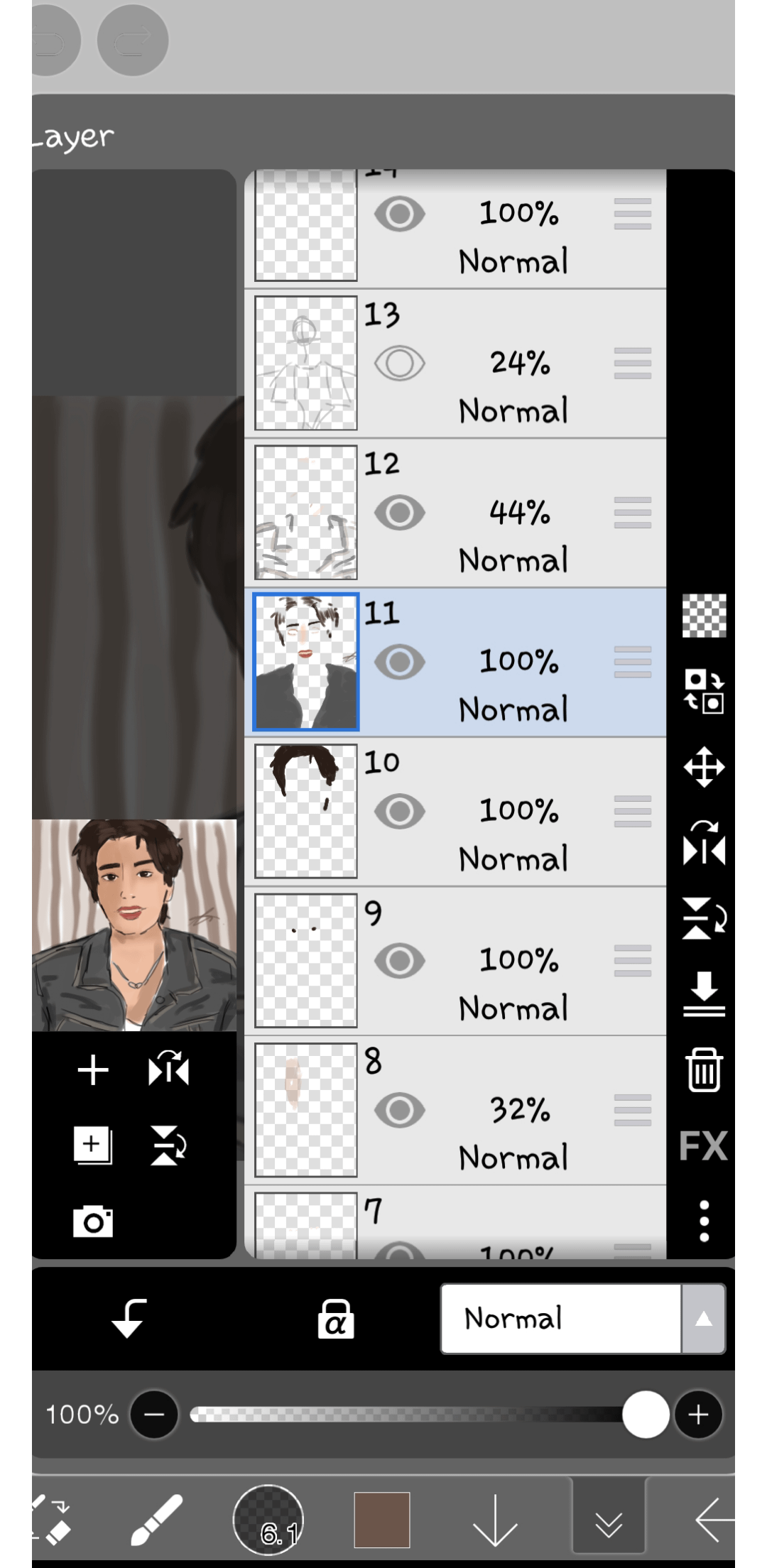Hide layer 9 using eye icon
The image size is (767, 1568).
pos(399,961)
